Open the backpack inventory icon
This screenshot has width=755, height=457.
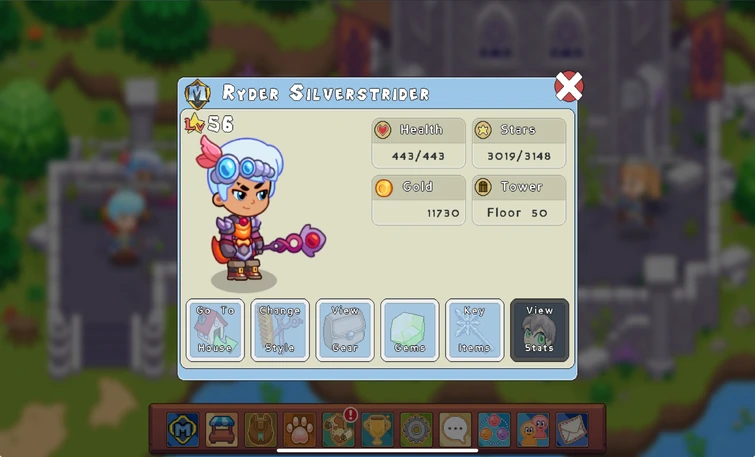click(x=260, y=429)
